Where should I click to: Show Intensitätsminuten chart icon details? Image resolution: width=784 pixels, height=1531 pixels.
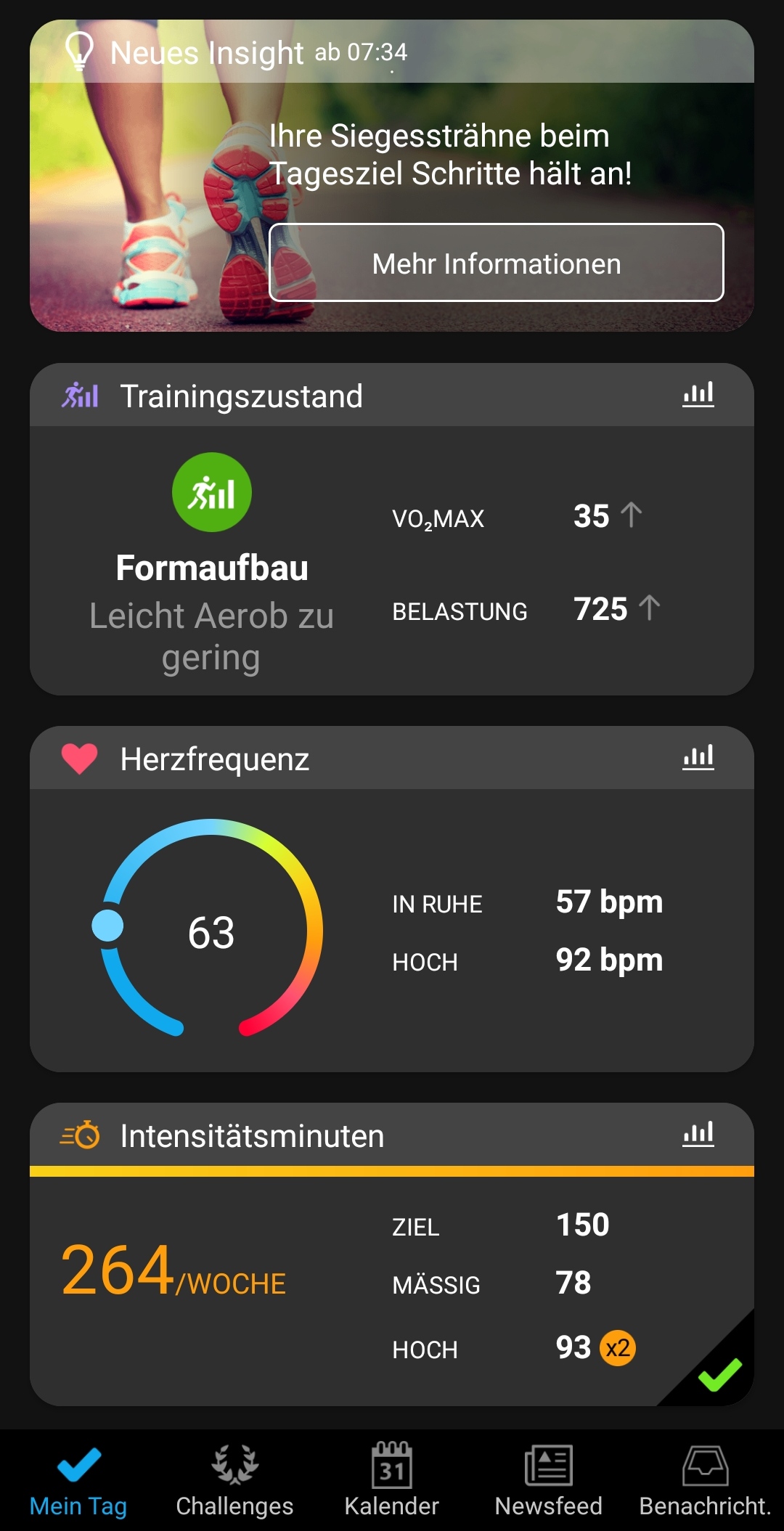pos(698,1135)
